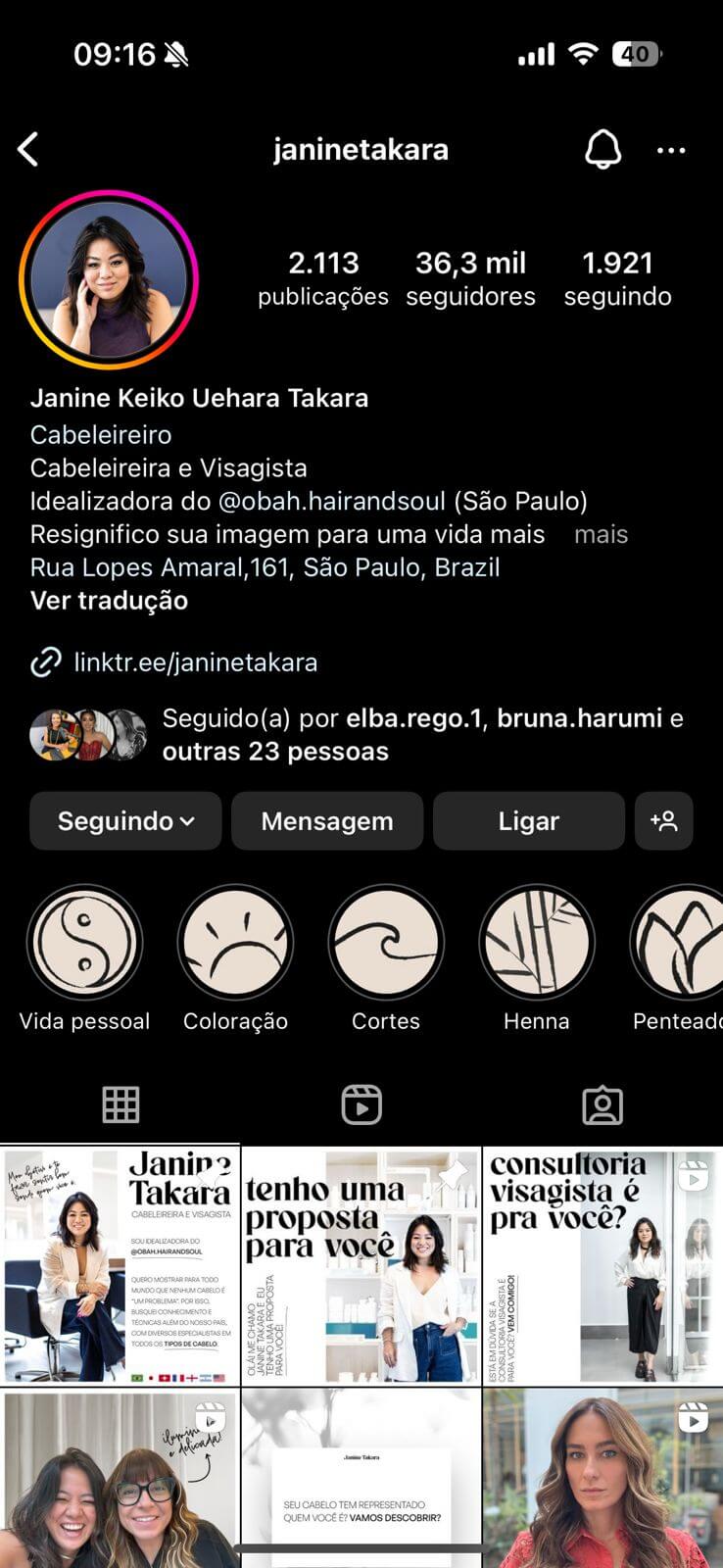Send a message via Mensagem button
The width and height of the screenshot is (723, 1568).
point(327,821)
